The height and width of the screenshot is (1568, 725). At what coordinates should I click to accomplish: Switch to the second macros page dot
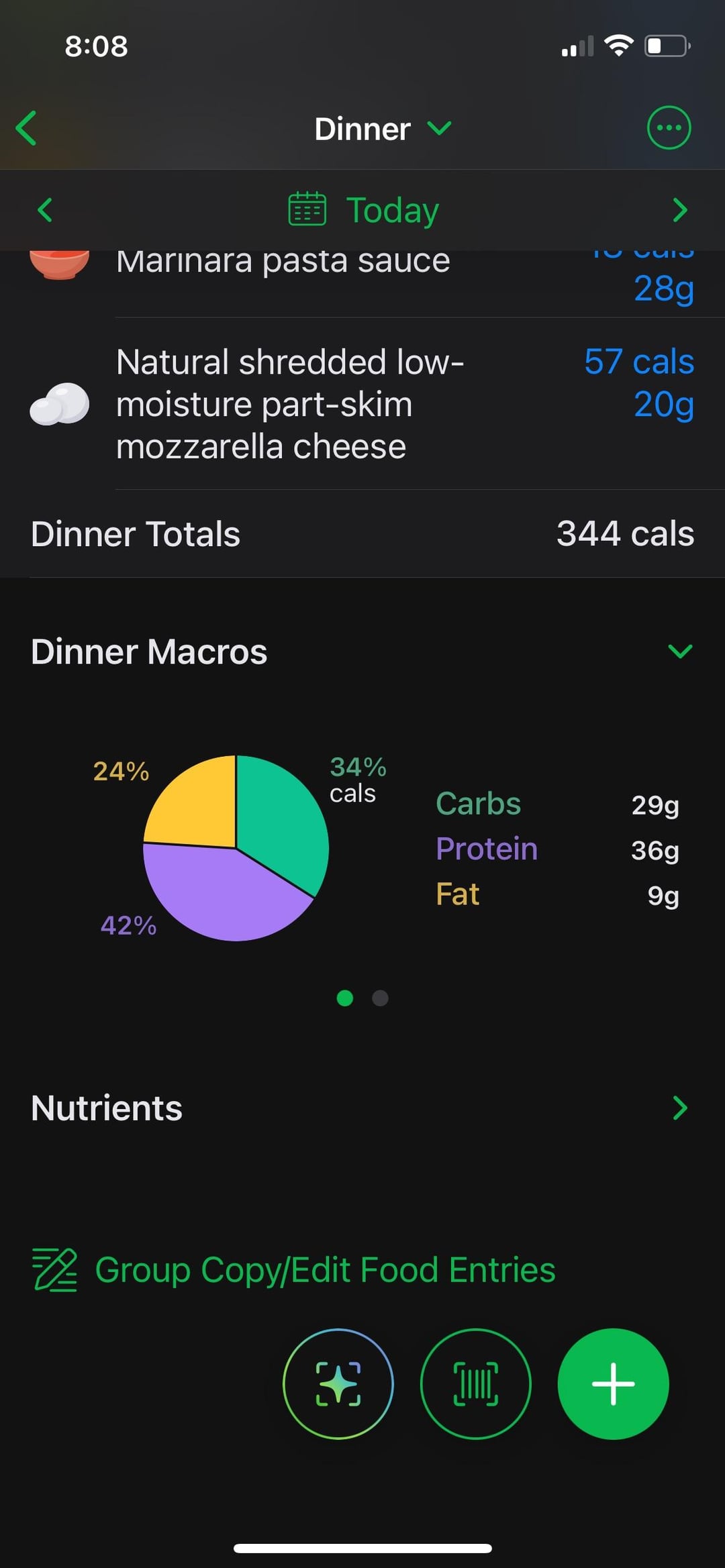[x=380, y=998]
